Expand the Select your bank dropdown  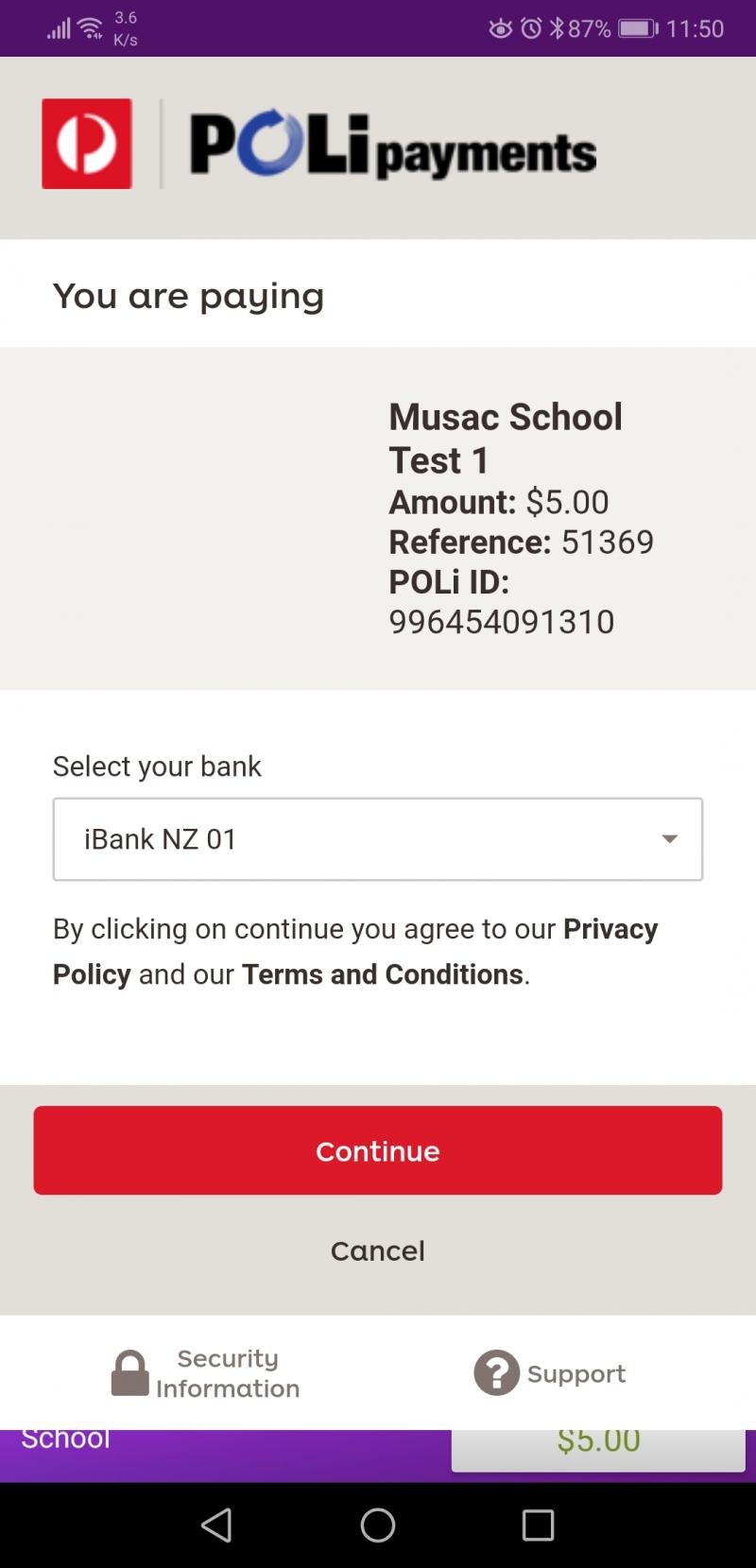[x=378, y=839]
